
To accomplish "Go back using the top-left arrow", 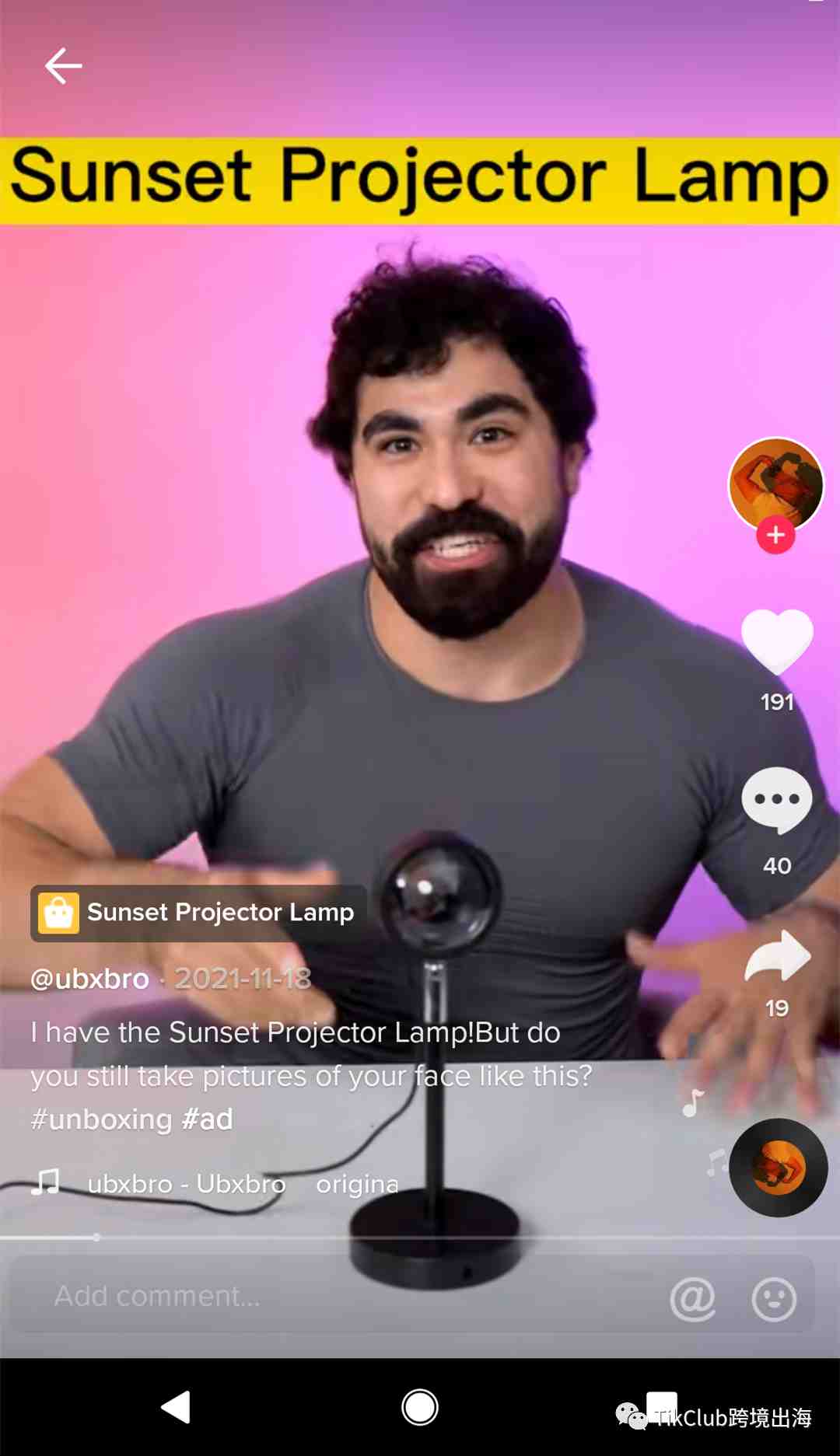I will (x=63, y=66).
